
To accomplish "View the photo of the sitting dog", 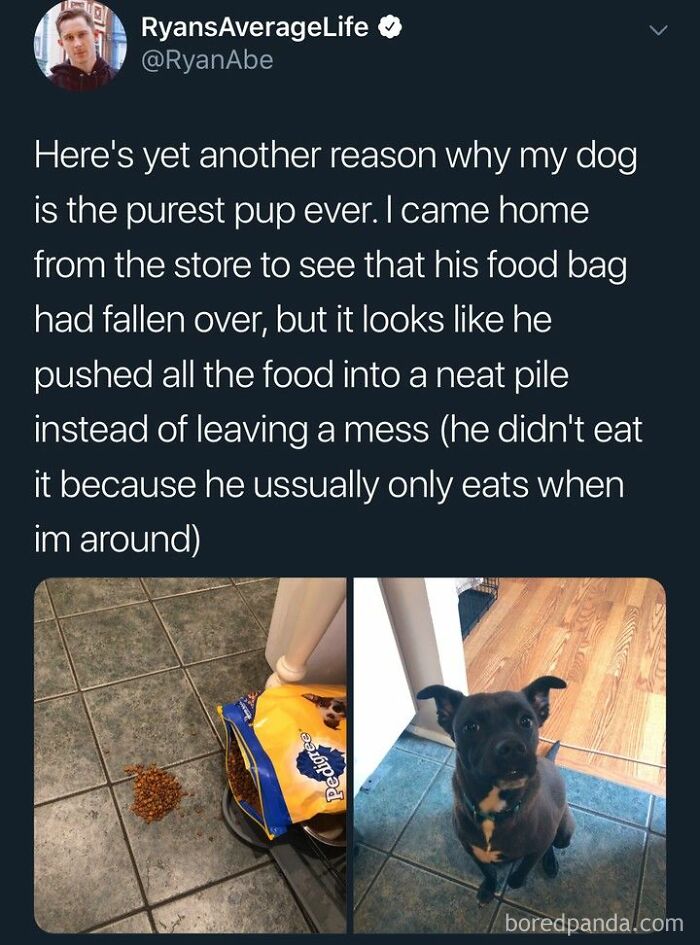I will [510, 754].
